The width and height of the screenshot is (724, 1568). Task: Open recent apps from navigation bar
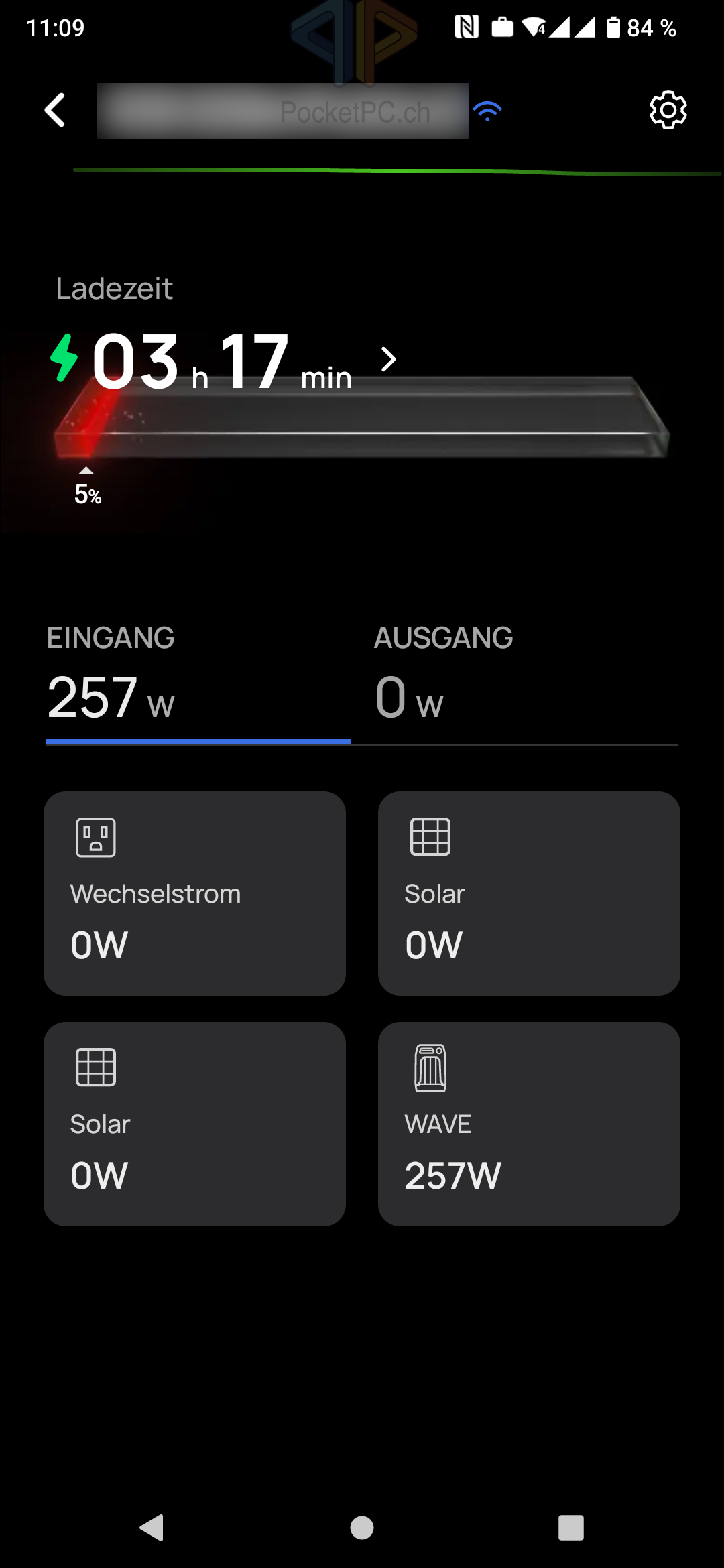(x=570, y=1528)
